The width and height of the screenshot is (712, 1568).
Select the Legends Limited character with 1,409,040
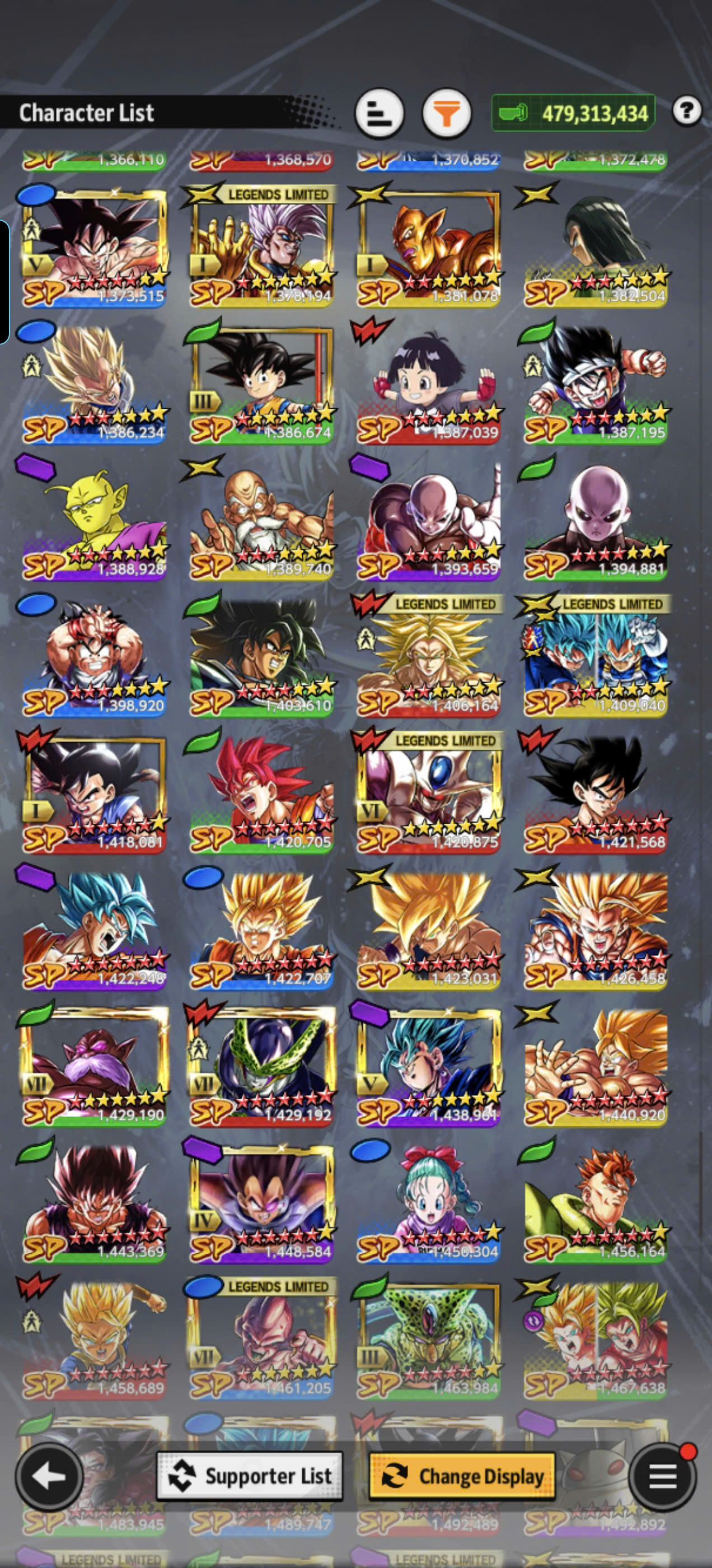(596, 656)
